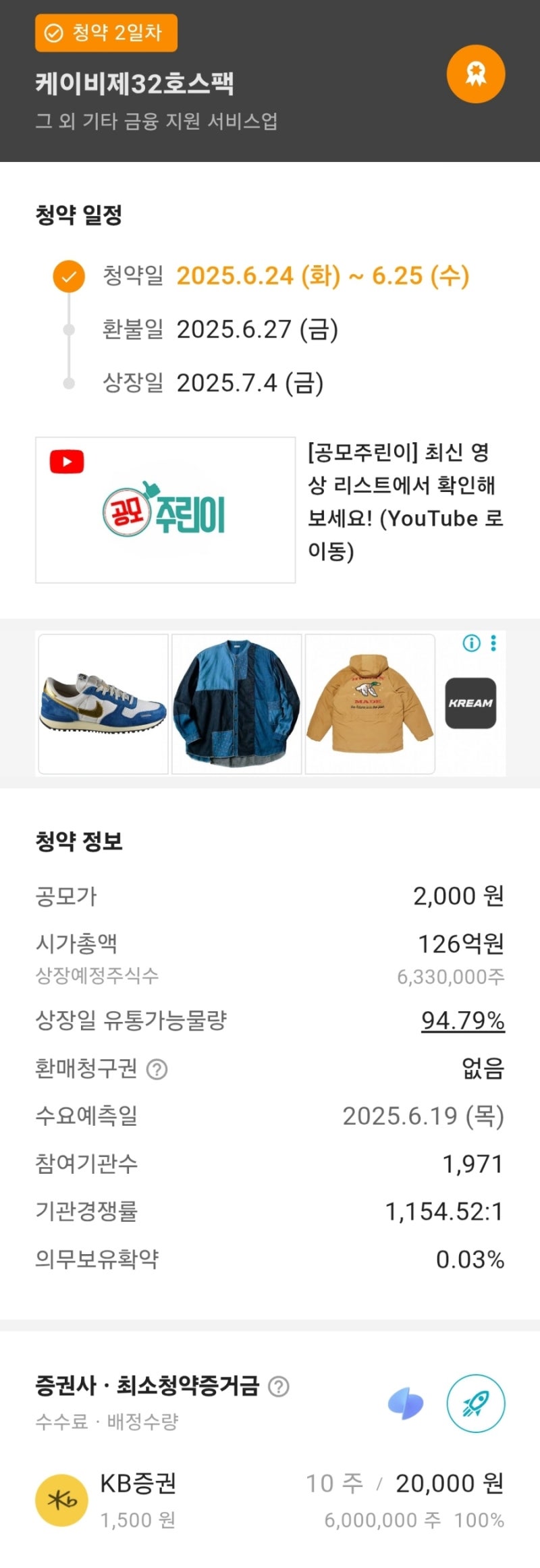The height and width of the screenshot is (1568, 540).
Task: Show help for 최소청약증거금
Action: (279, 1386)
